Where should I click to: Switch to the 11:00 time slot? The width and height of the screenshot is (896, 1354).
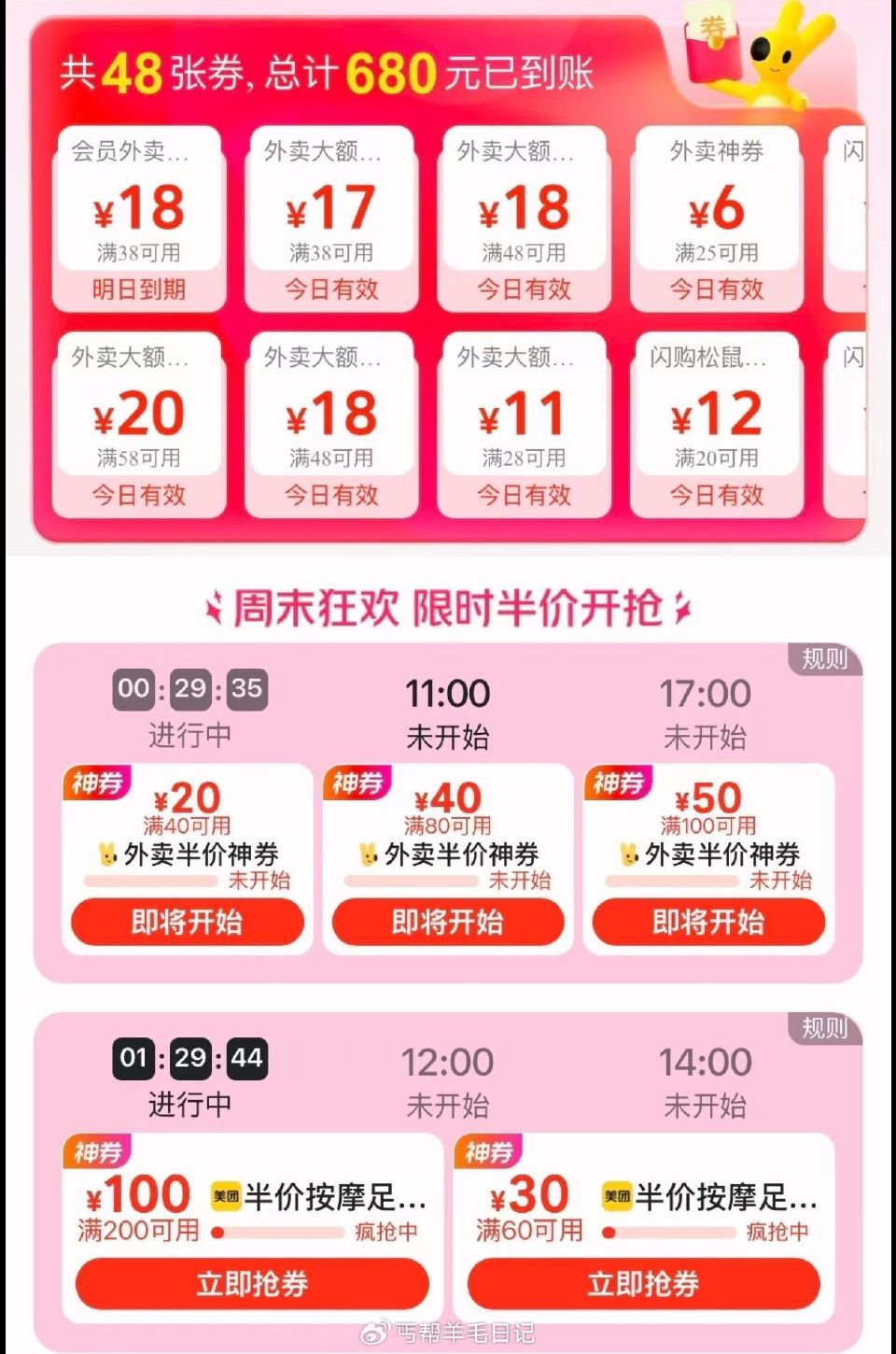pos(447,712)
